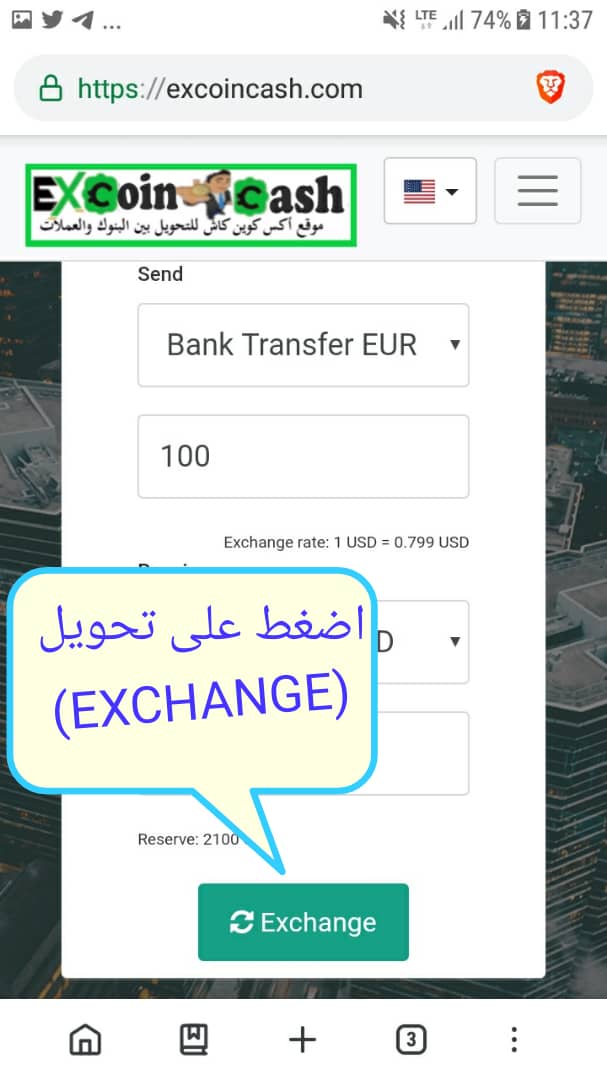Viewport: 607px width, 1080px height.
Task: Open the browser bookmarks
Action: [194, 1040]
